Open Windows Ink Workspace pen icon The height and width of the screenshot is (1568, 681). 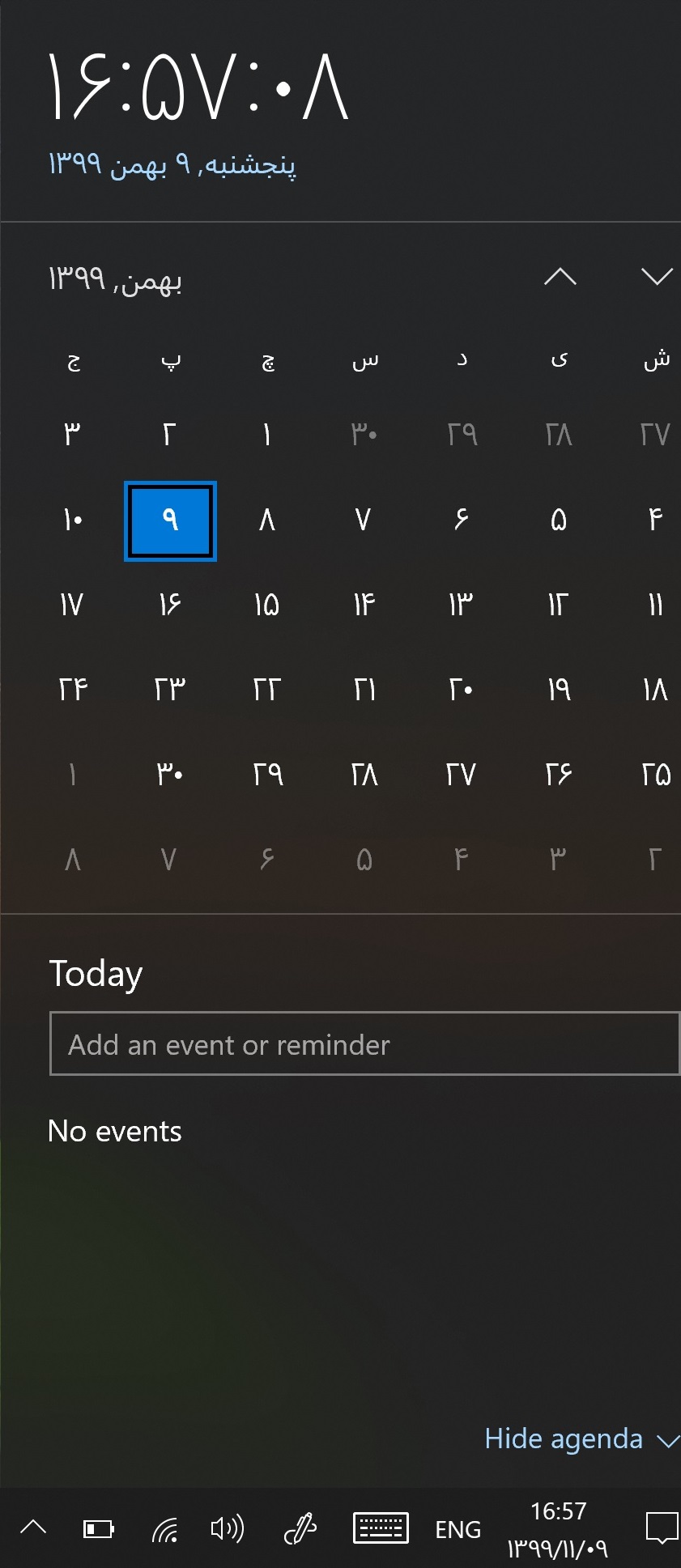click(300, 1529)
